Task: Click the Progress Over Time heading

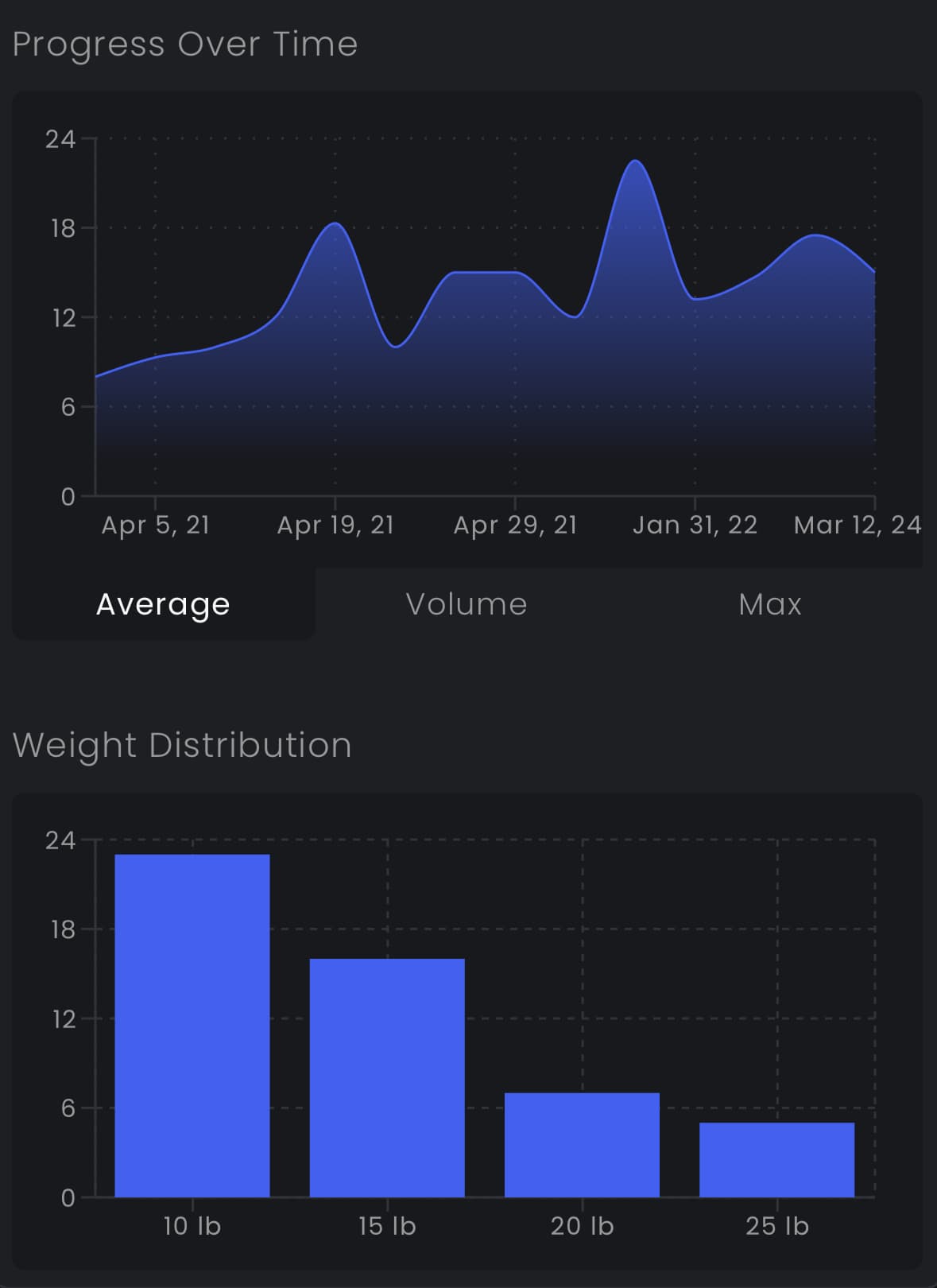Action: (x=186, y=44)
